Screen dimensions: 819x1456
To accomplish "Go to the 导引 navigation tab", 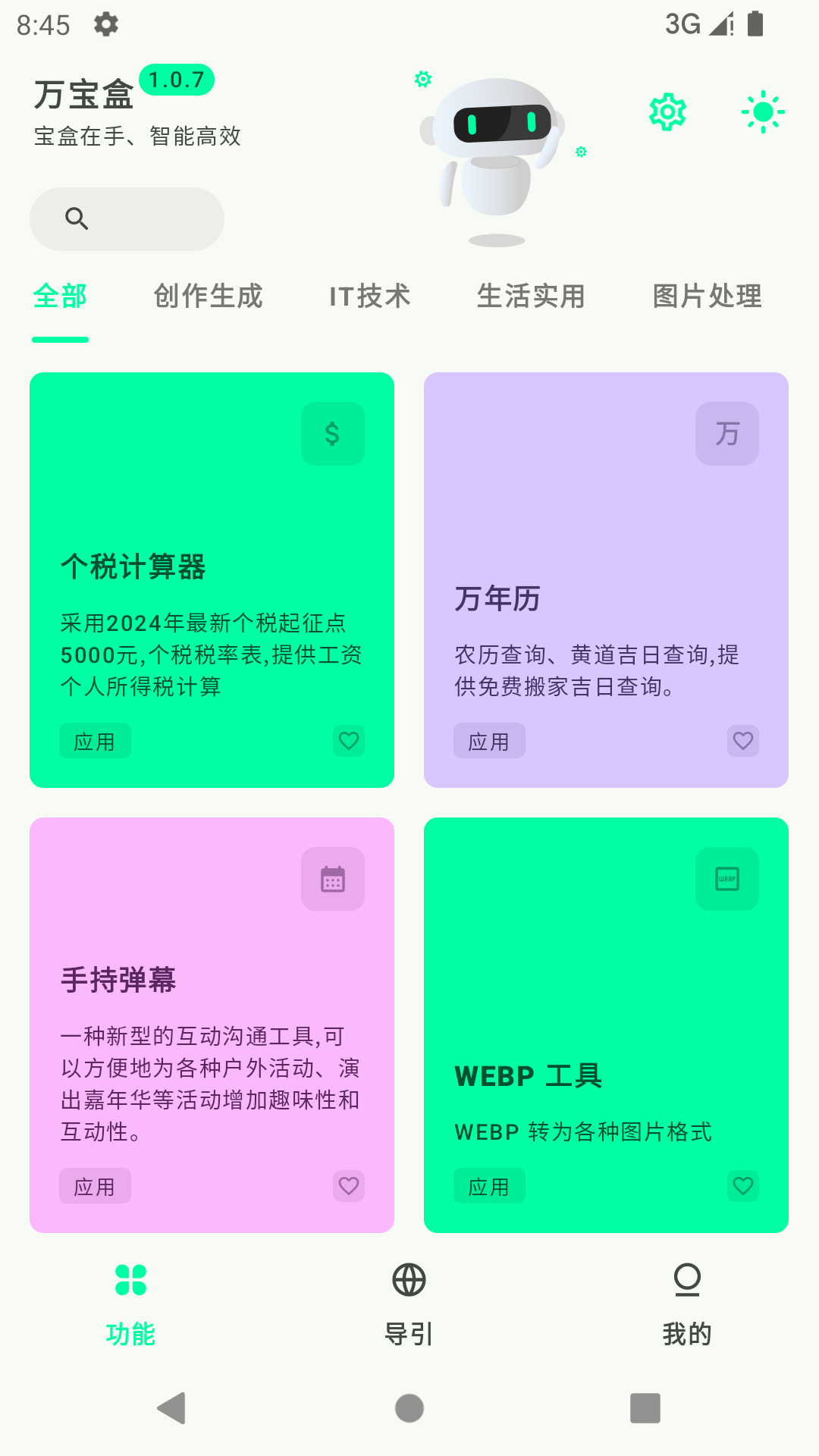I will (x=409, y=1303).
